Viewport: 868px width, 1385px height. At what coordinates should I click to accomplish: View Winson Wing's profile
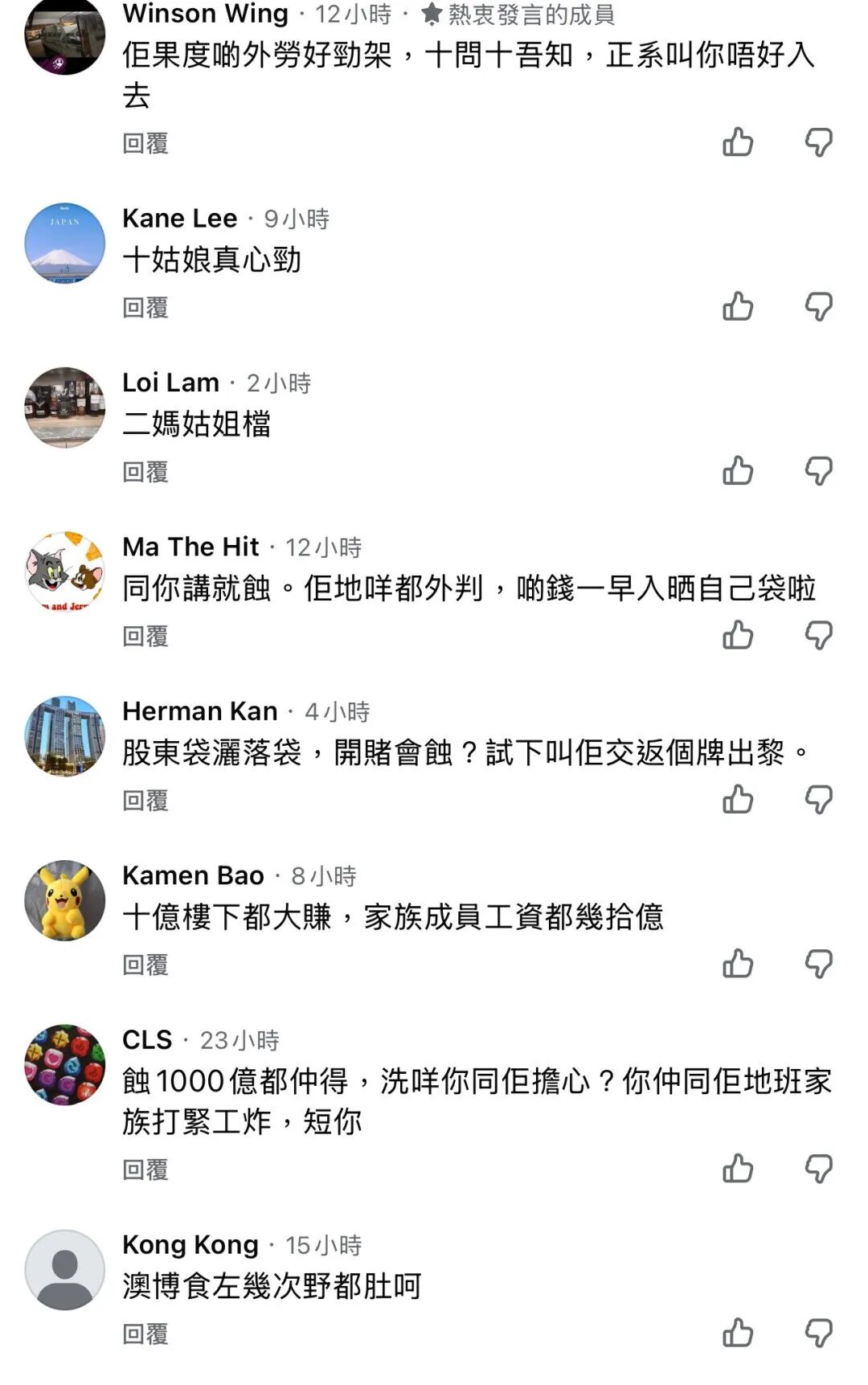[x=205, y=14]
